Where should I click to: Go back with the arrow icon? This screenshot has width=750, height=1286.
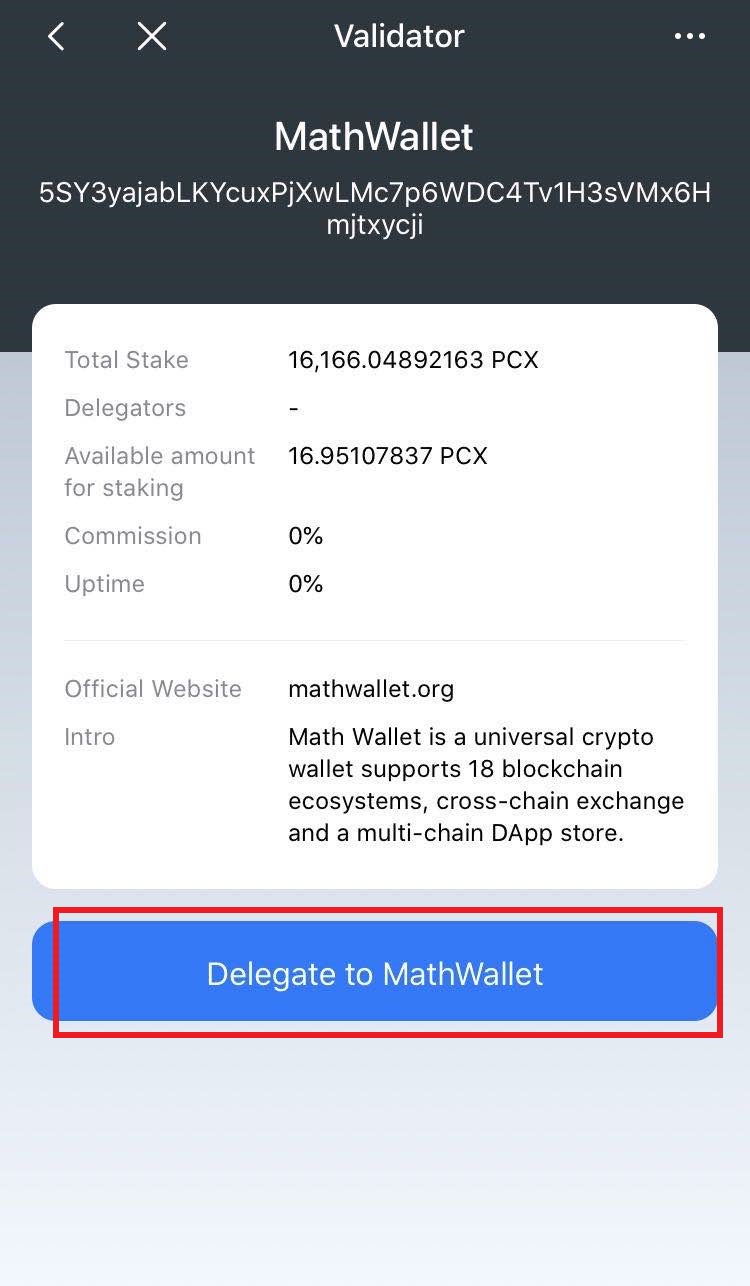tap(57, 37)
